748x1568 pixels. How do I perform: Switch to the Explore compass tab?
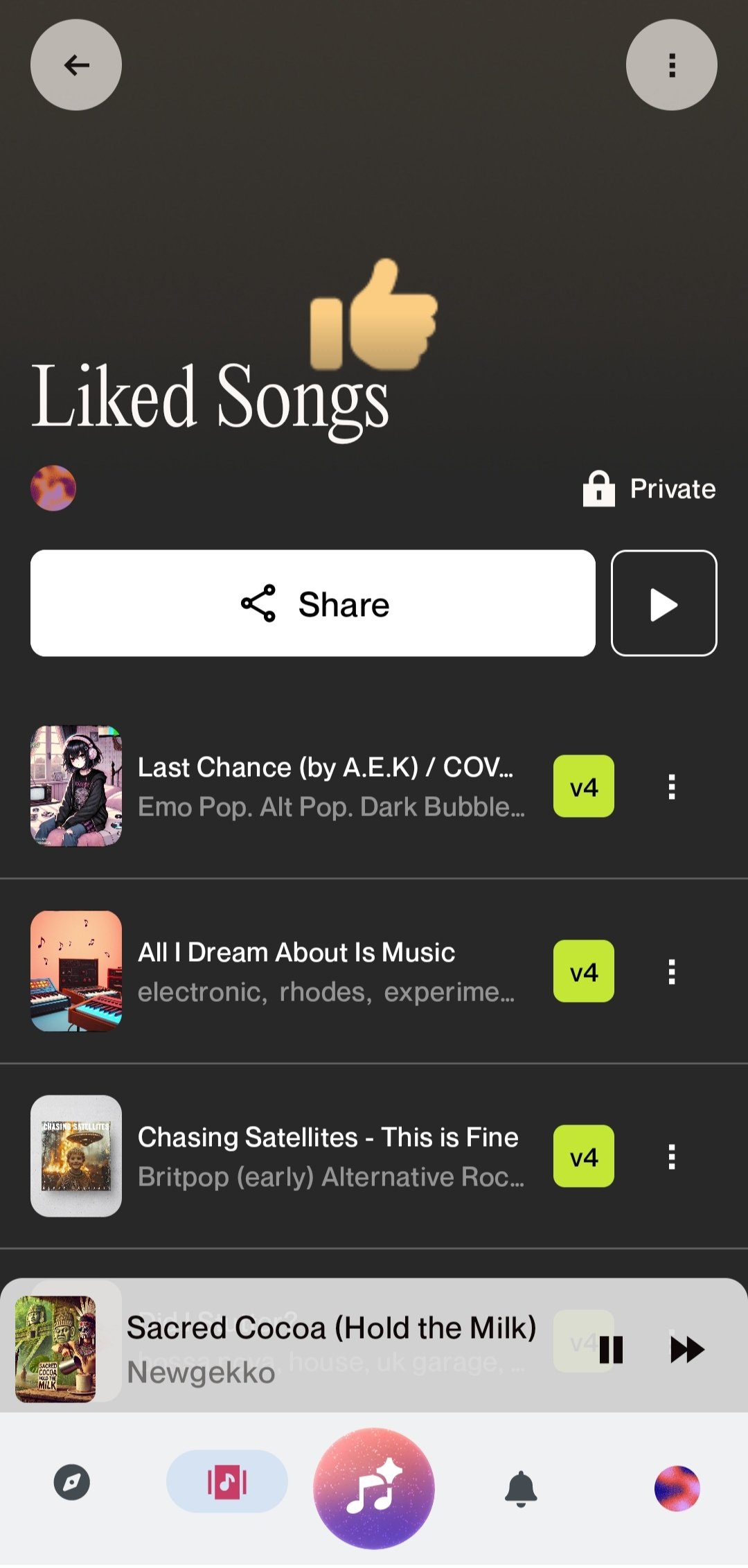tap(72, 1483)
